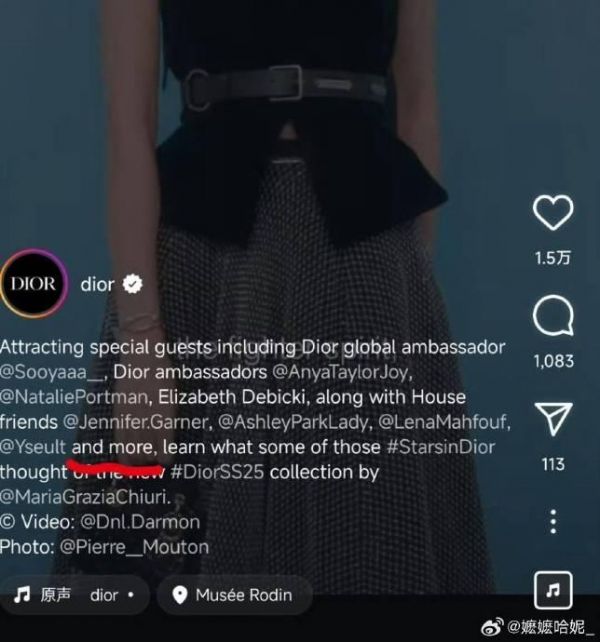Open the audio track square icon
The width and height of the screenshot is (600, 642).
coord(552,590)
